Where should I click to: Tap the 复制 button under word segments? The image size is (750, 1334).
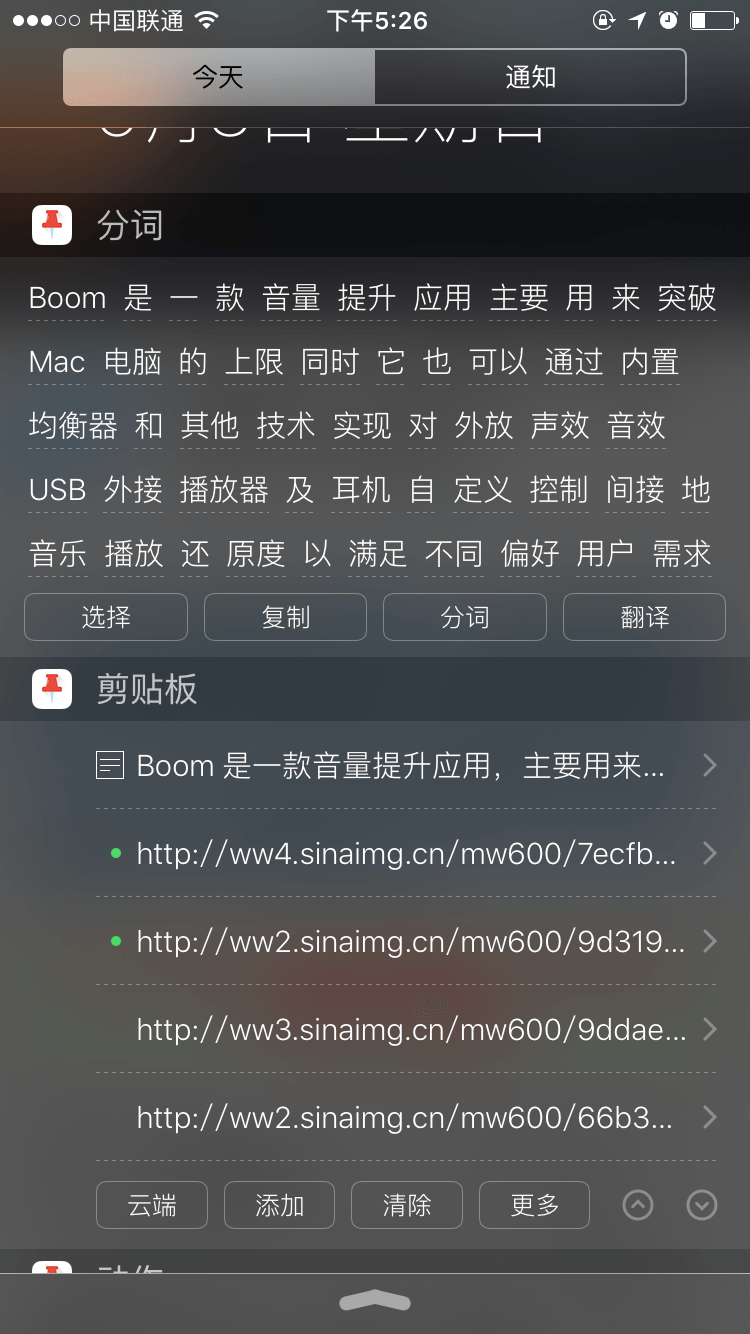[285, 617]
